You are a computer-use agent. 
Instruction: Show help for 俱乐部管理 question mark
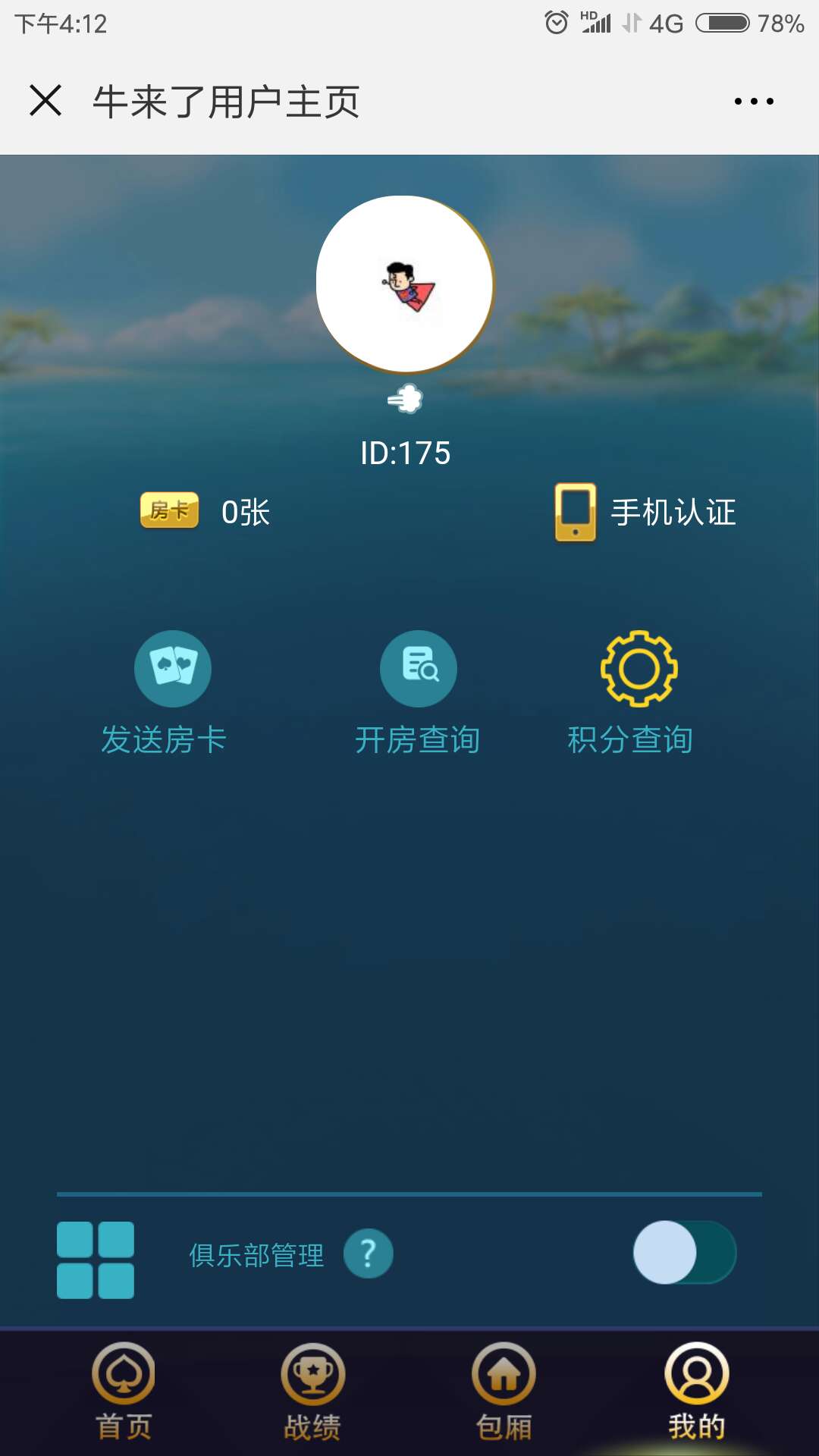(x=369, y=1254)
